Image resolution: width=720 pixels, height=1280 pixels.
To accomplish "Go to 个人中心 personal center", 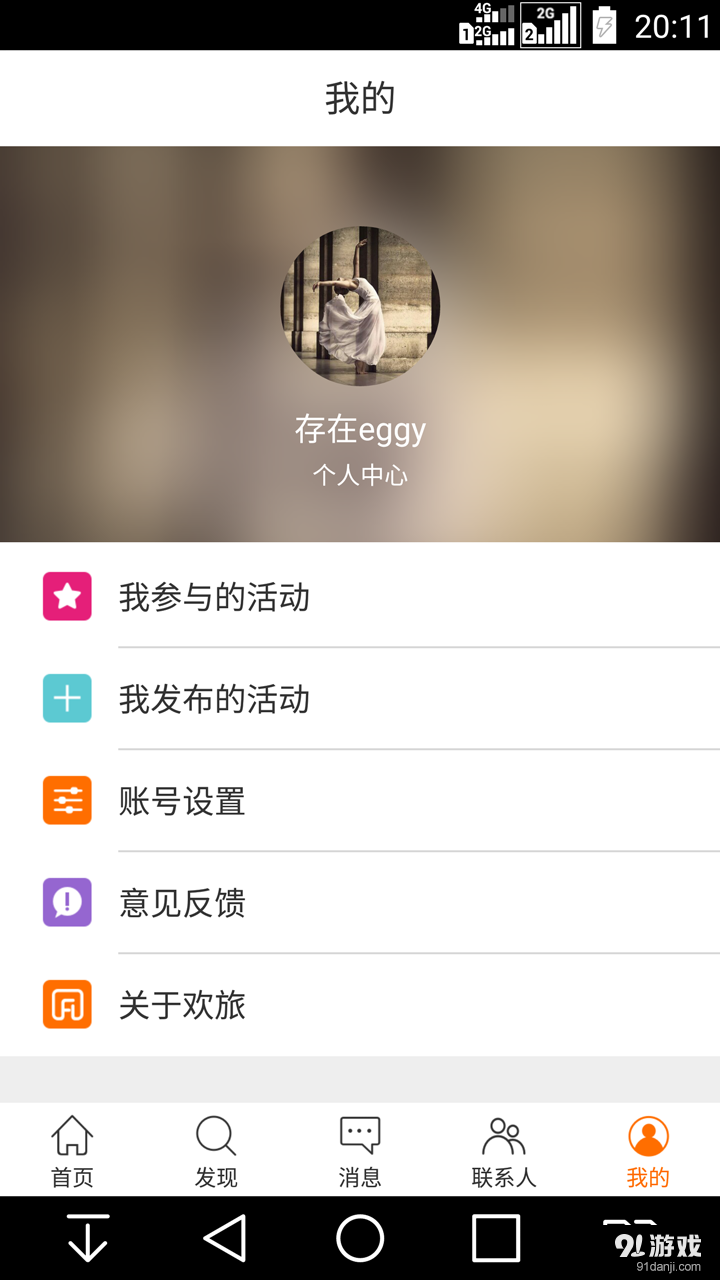I will (x=360, y=475).
